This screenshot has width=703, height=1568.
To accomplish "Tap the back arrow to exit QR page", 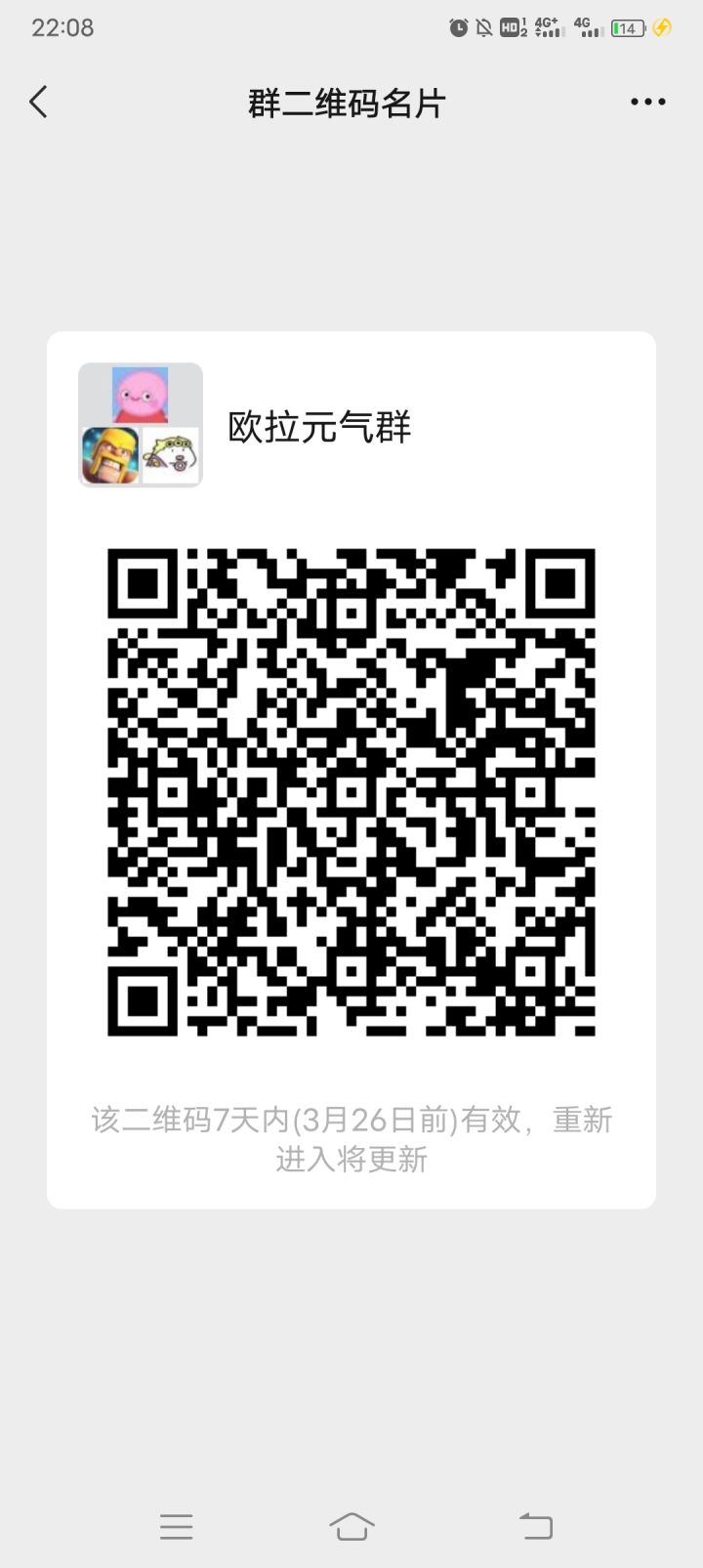I will coord(37,101).
